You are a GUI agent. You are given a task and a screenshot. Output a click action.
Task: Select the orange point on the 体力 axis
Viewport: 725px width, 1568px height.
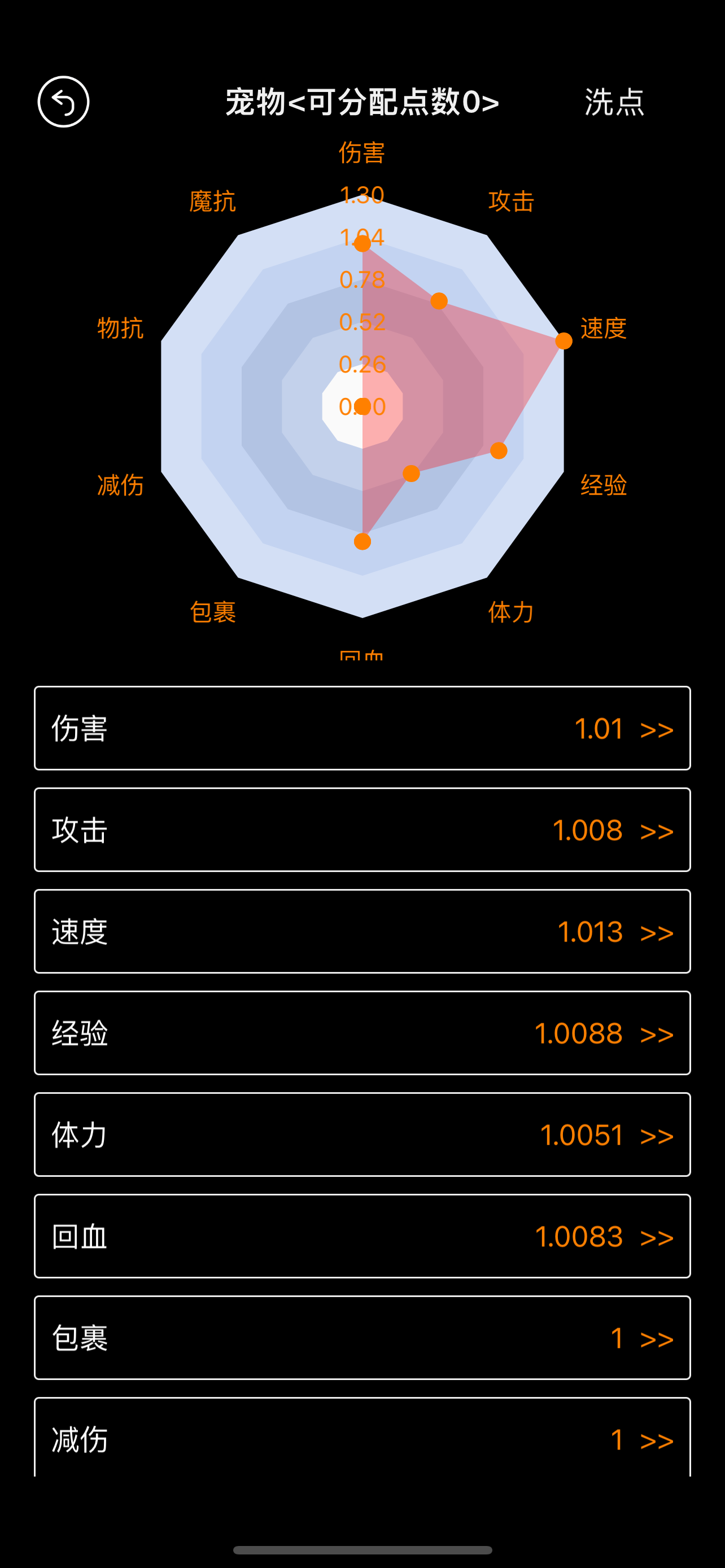[410, 474]
